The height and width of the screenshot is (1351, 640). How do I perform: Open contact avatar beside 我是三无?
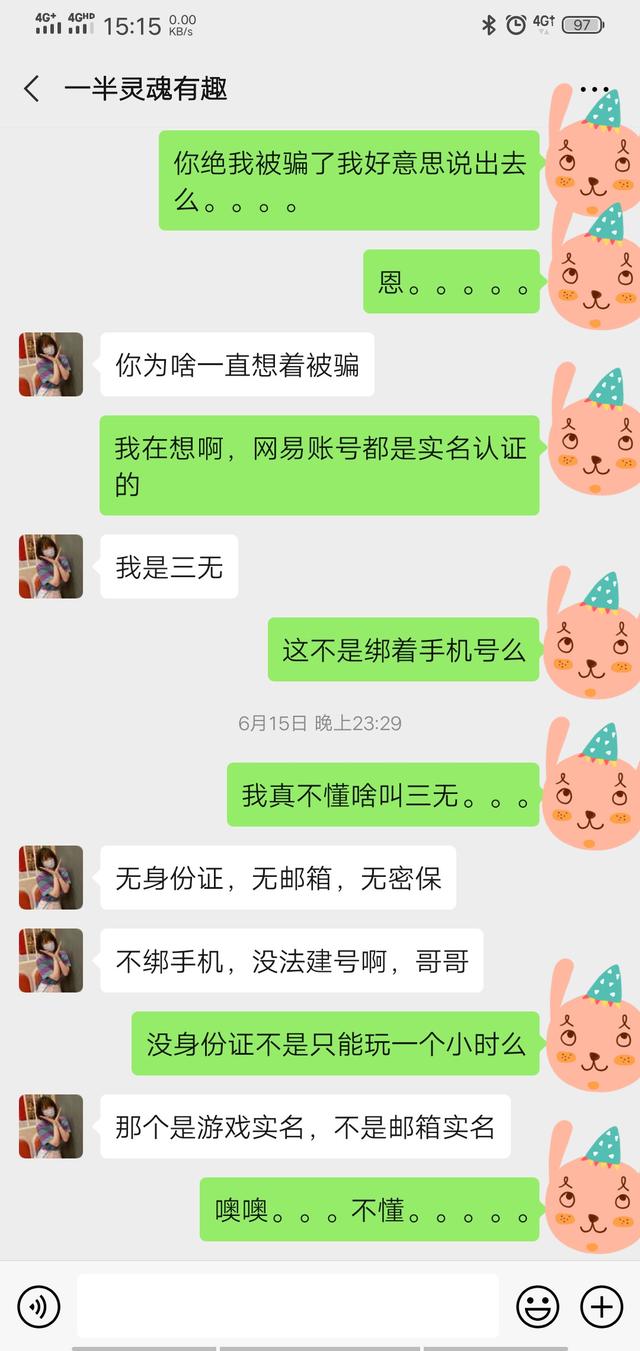pyautogui.click(x=51, y=567)
